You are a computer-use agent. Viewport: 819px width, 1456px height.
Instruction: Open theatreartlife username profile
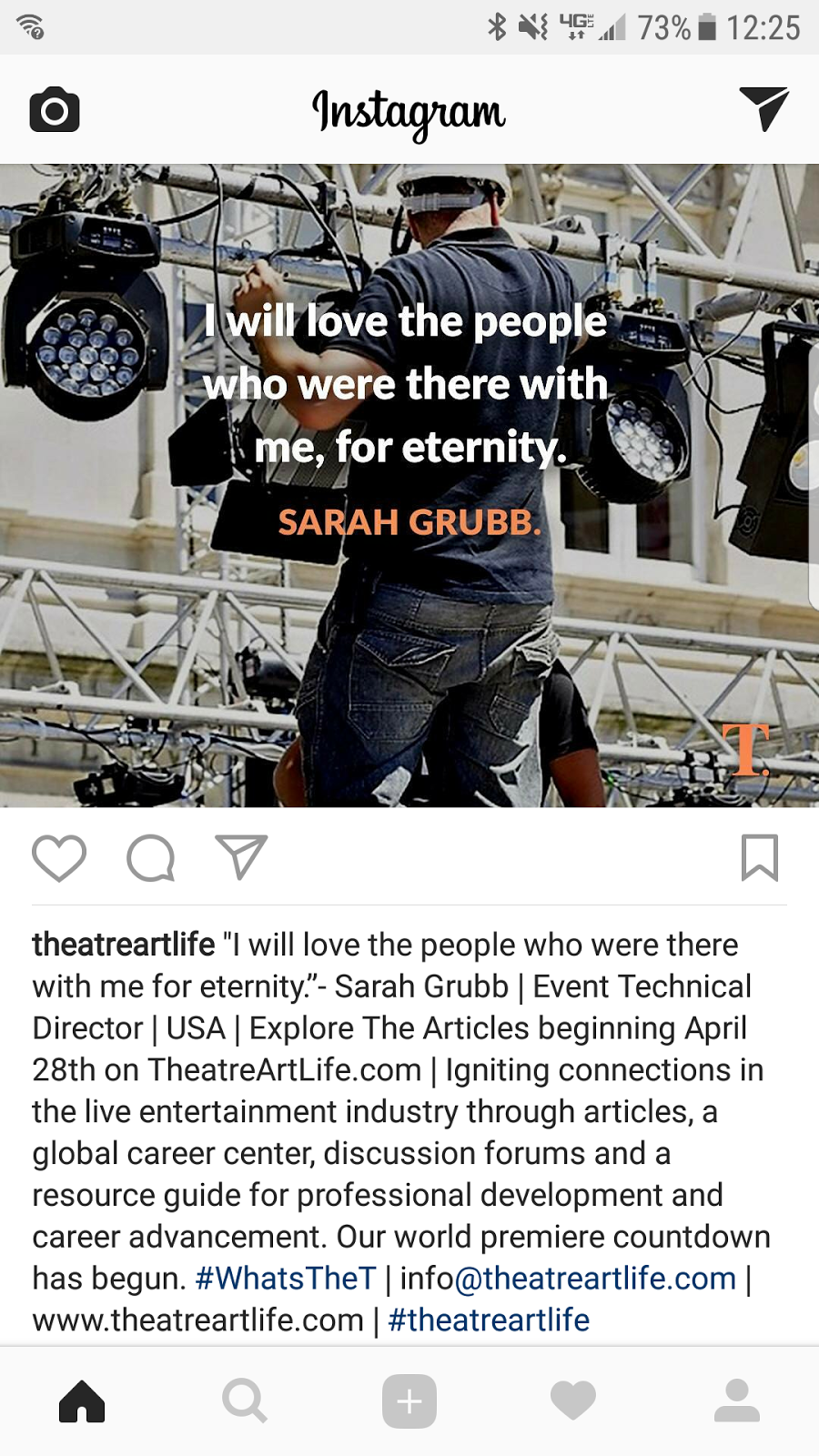(124, 945)
